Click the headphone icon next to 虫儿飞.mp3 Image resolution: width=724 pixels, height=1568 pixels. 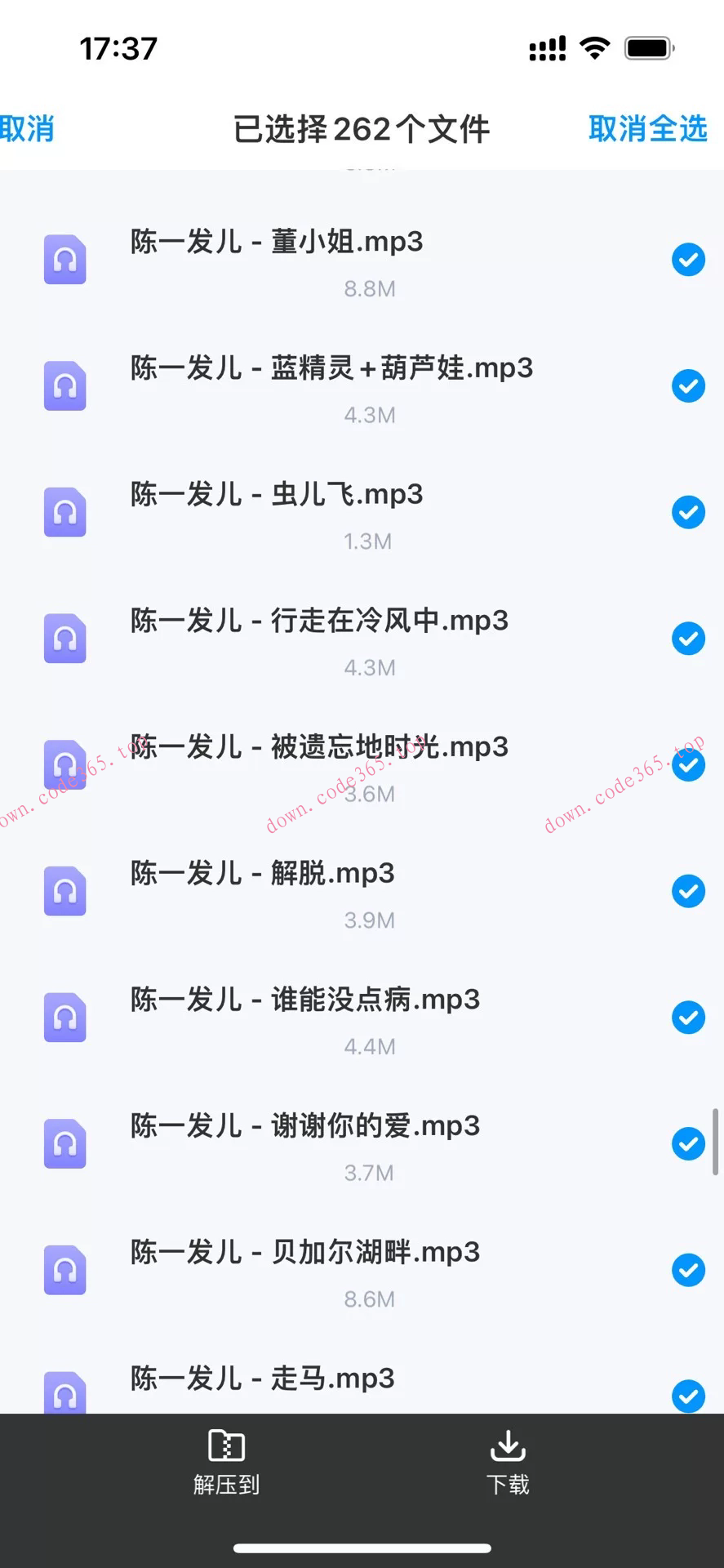(x=65, y=512)
